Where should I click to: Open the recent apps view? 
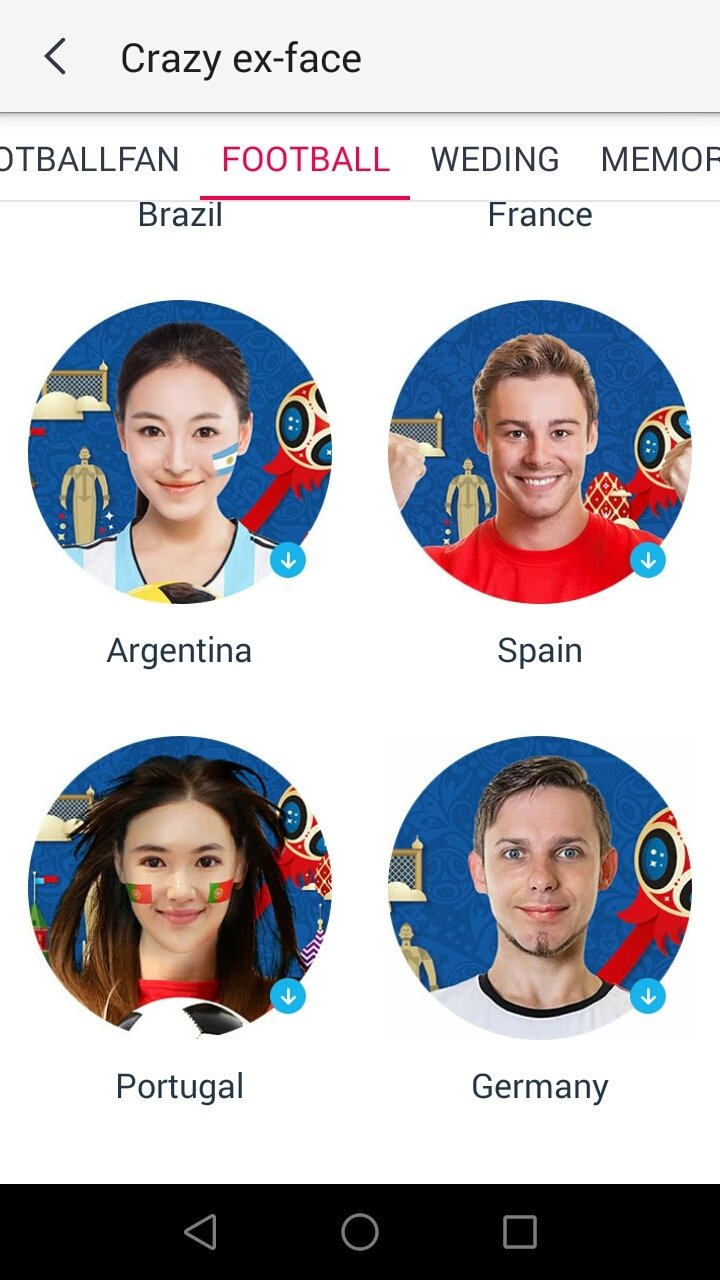point(520,1232)
